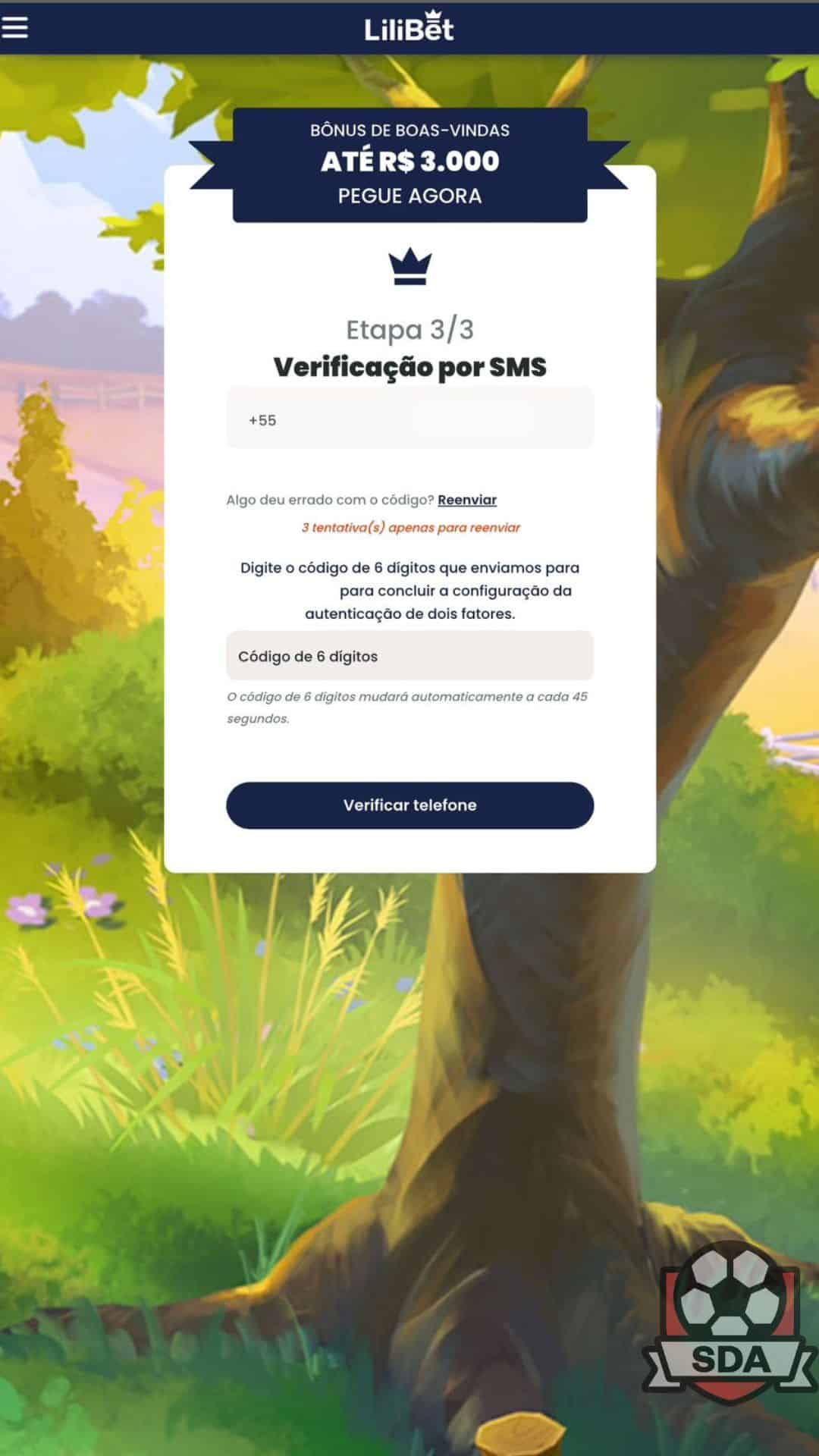Confirm with Verificar telefone button
The image size is (819, 1456).
(409, 805)
